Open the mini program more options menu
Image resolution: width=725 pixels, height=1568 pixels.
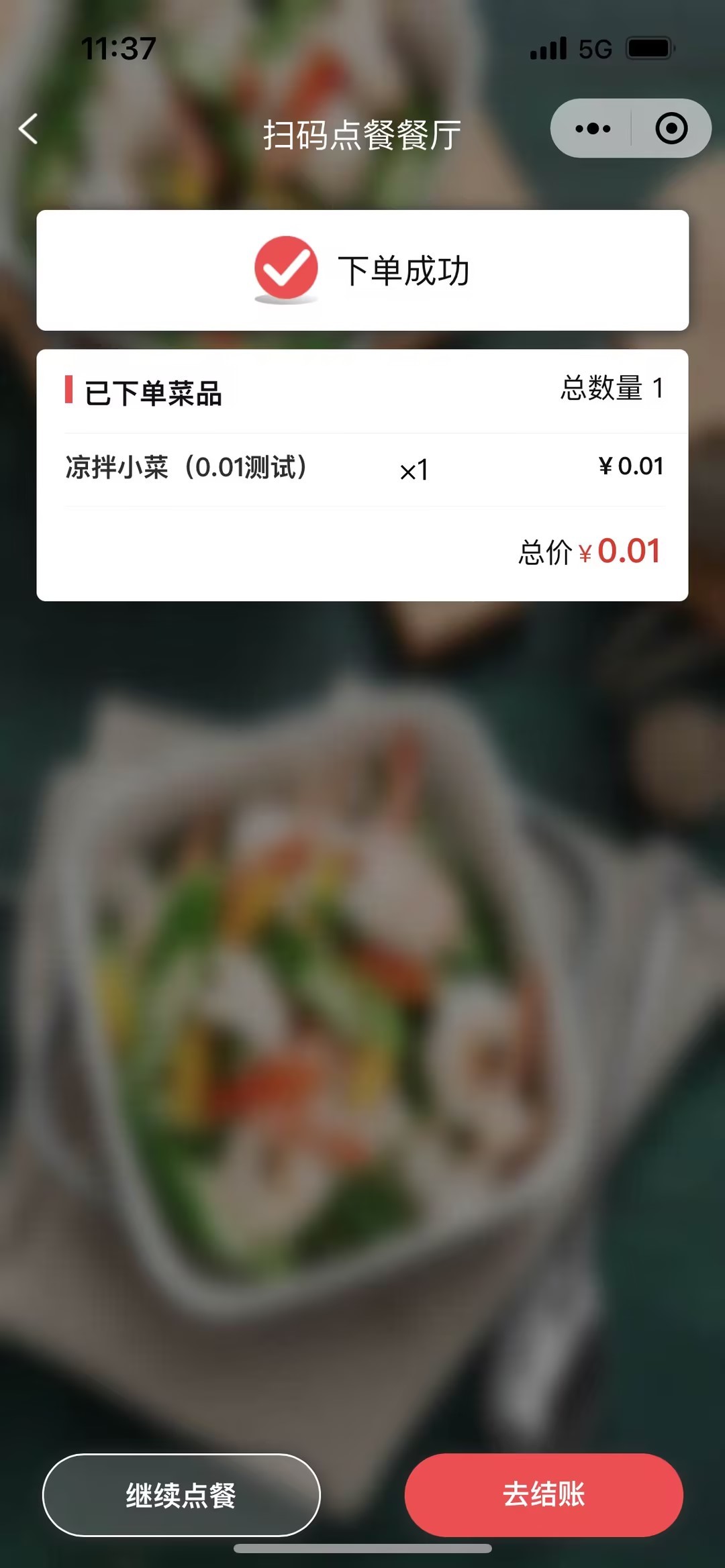[593, 129]
